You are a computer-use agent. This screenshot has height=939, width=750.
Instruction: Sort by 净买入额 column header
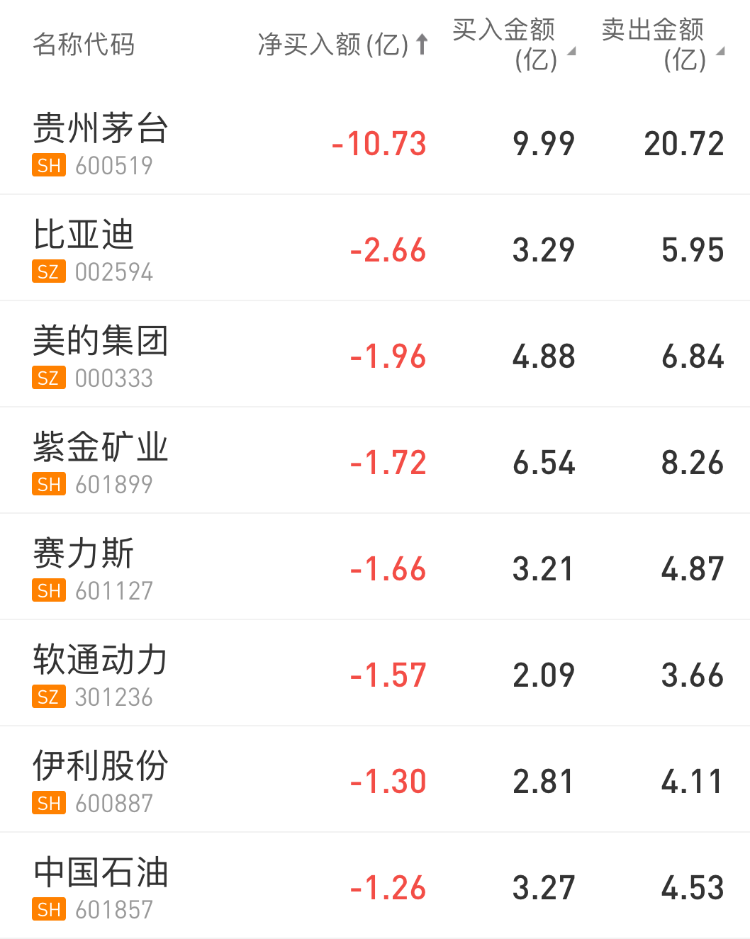tap(343, 45)
